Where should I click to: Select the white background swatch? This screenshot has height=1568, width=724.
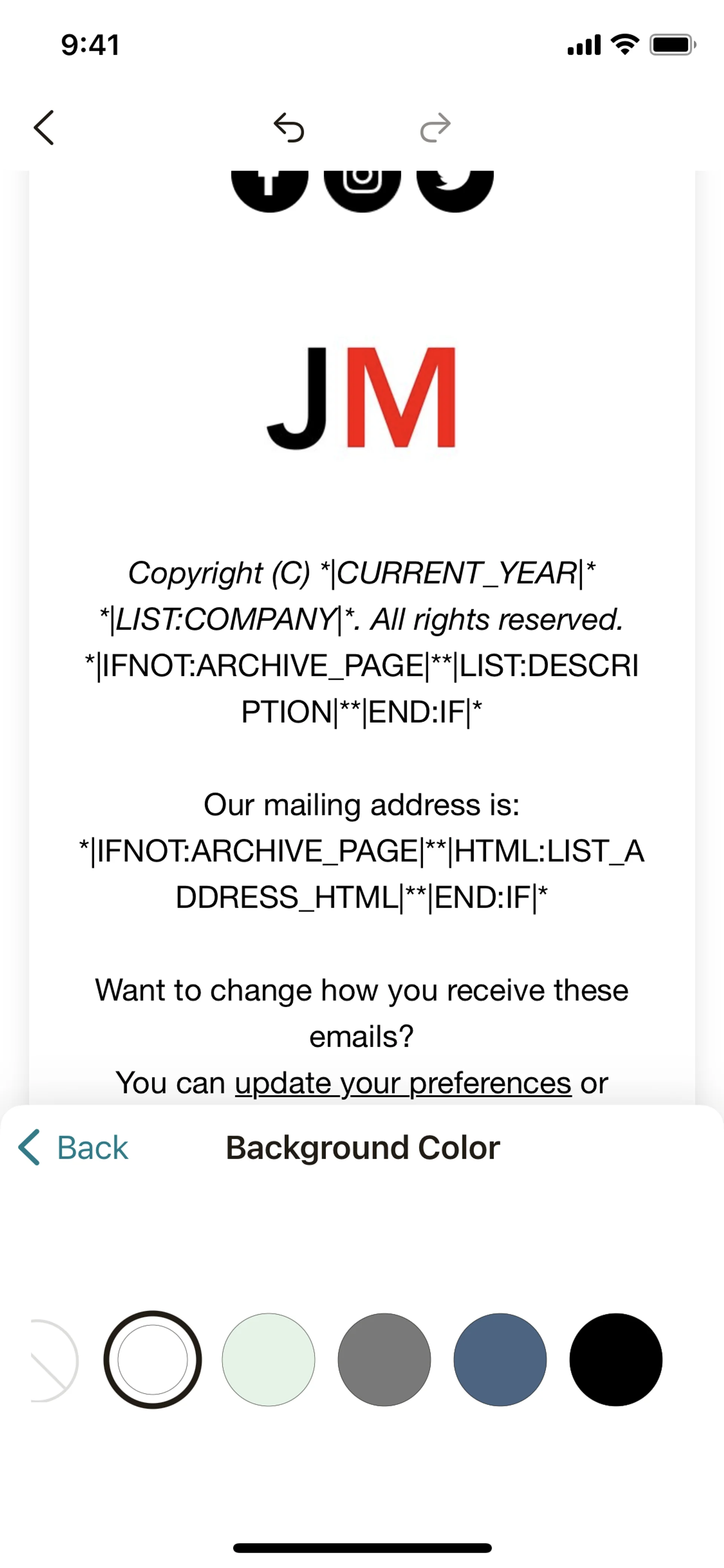153,1361
